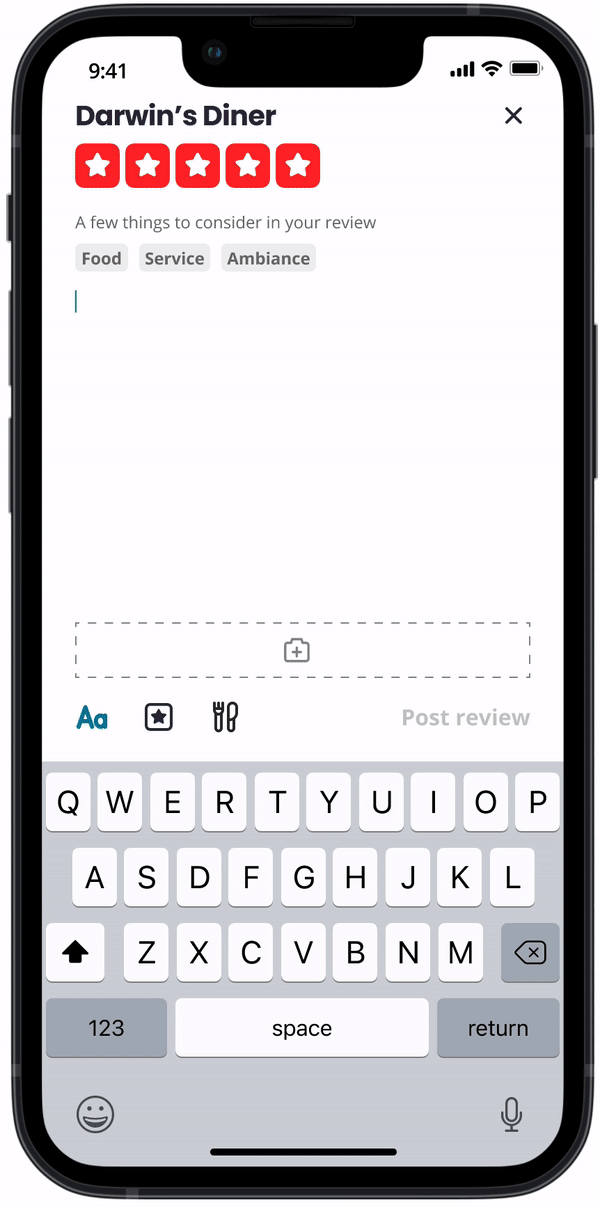Post review
Screen dimensions: 600x1207
pyautogui.click(x=465, y=718)
